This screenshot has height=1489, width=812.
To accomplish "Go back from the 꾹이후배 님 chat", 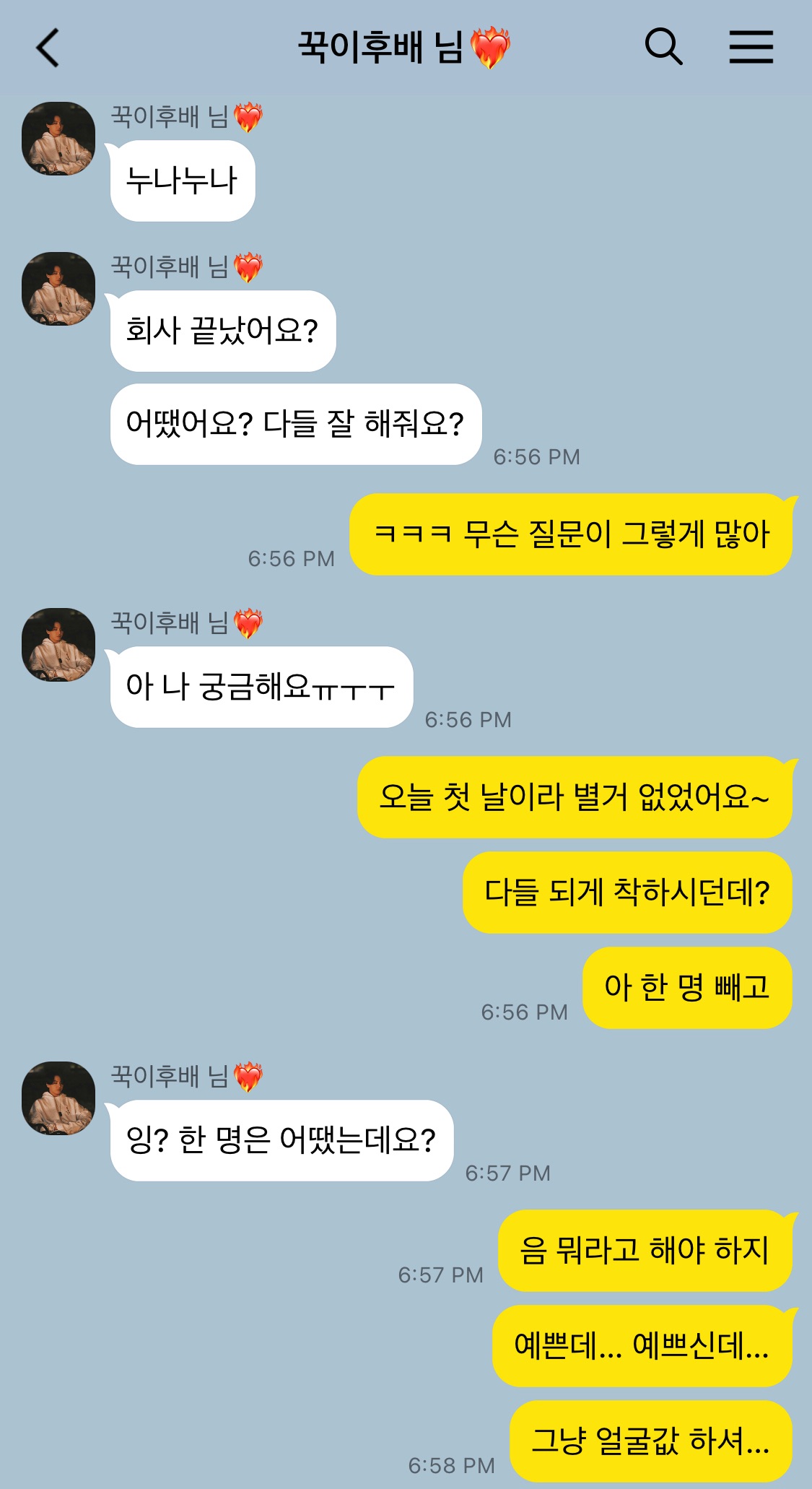I will click(x=48, y=48).
